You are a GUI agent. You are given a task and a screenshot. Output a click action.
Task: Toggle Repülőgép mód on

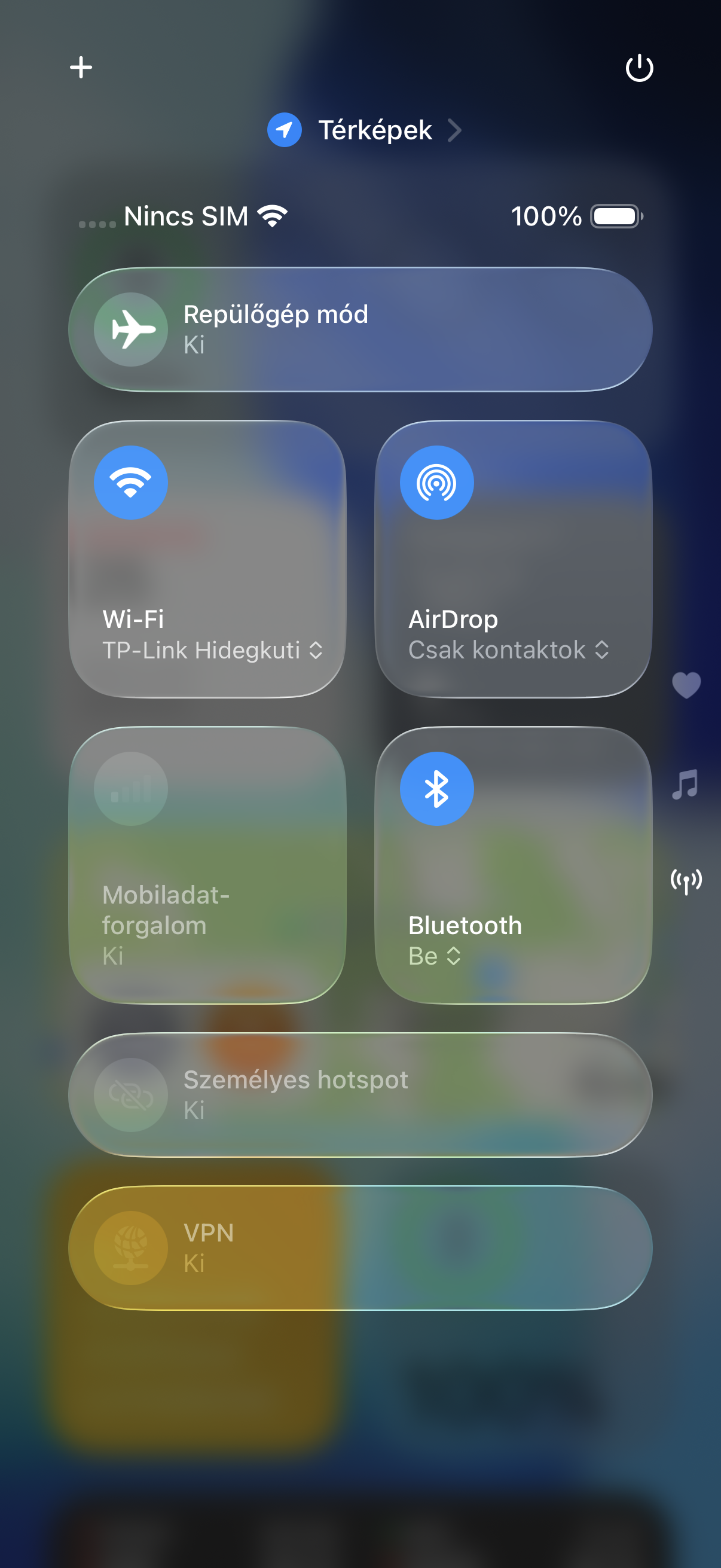coord(131,330)
